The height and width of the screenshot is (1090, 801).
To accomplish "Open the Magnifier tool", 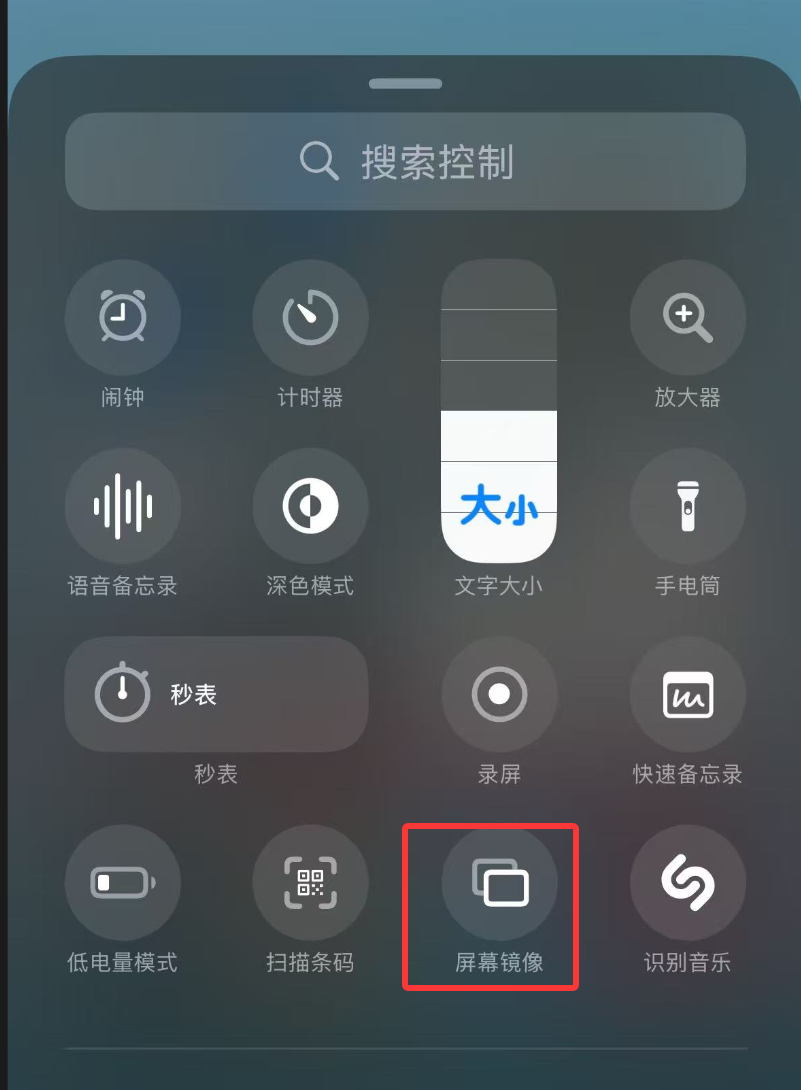I will (687, 317).
